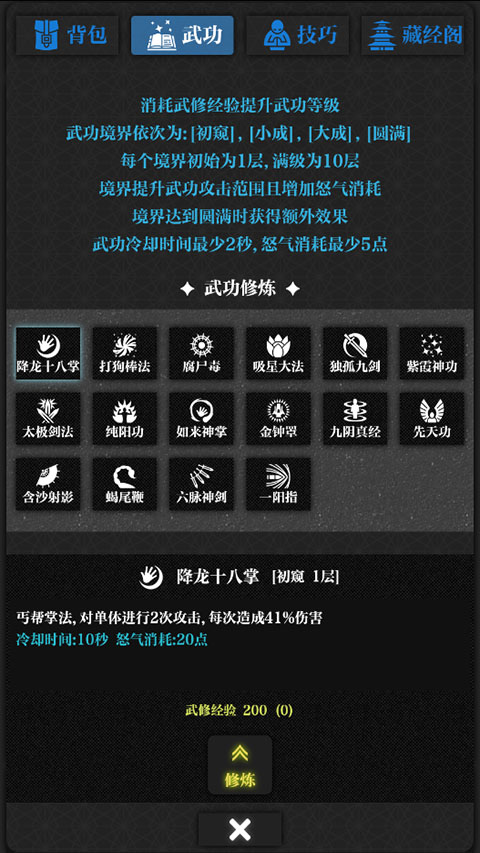Image resolution: width=480 pixels, height=853 pixels.
Task: Switch to the 藏经阁 tab
Action: tap(413, 35)
